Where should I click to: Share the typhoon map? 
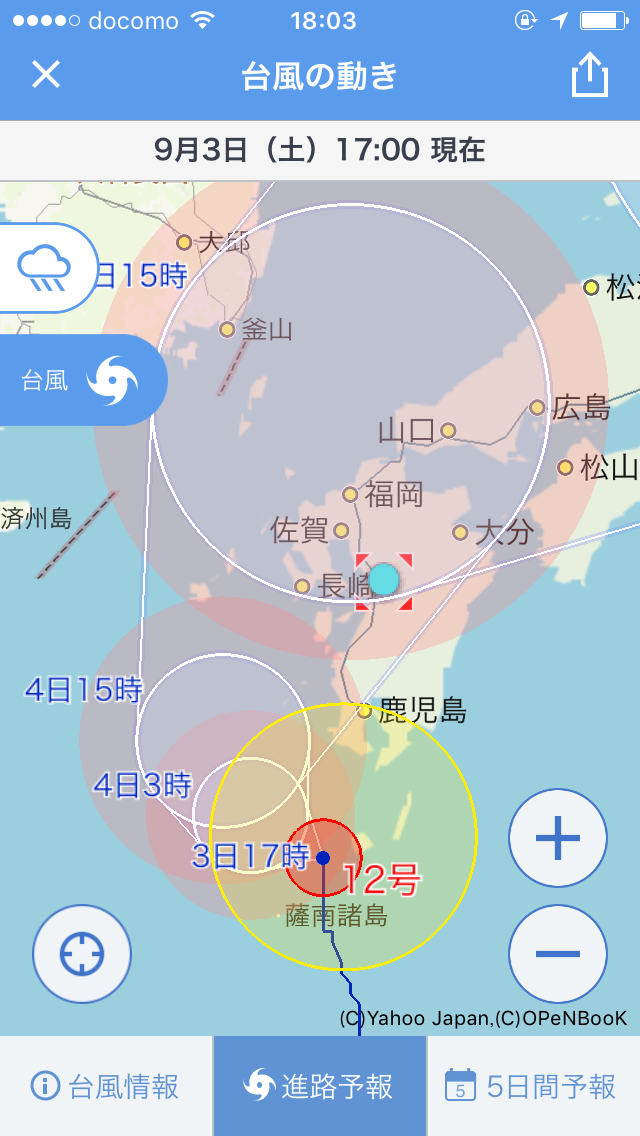pos(589,75)
